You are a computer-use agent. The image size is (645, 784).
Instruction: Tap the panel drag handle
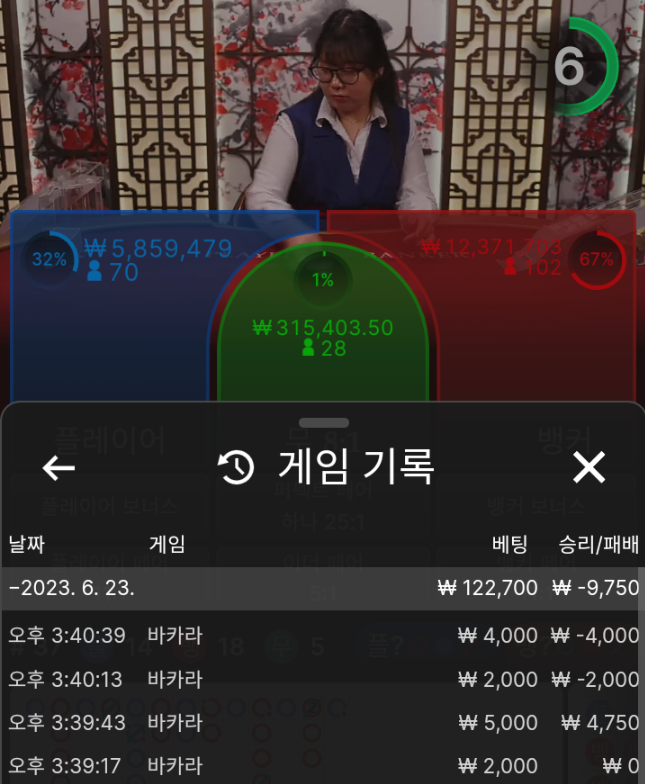pyautogui.click(x=323, y=423)
